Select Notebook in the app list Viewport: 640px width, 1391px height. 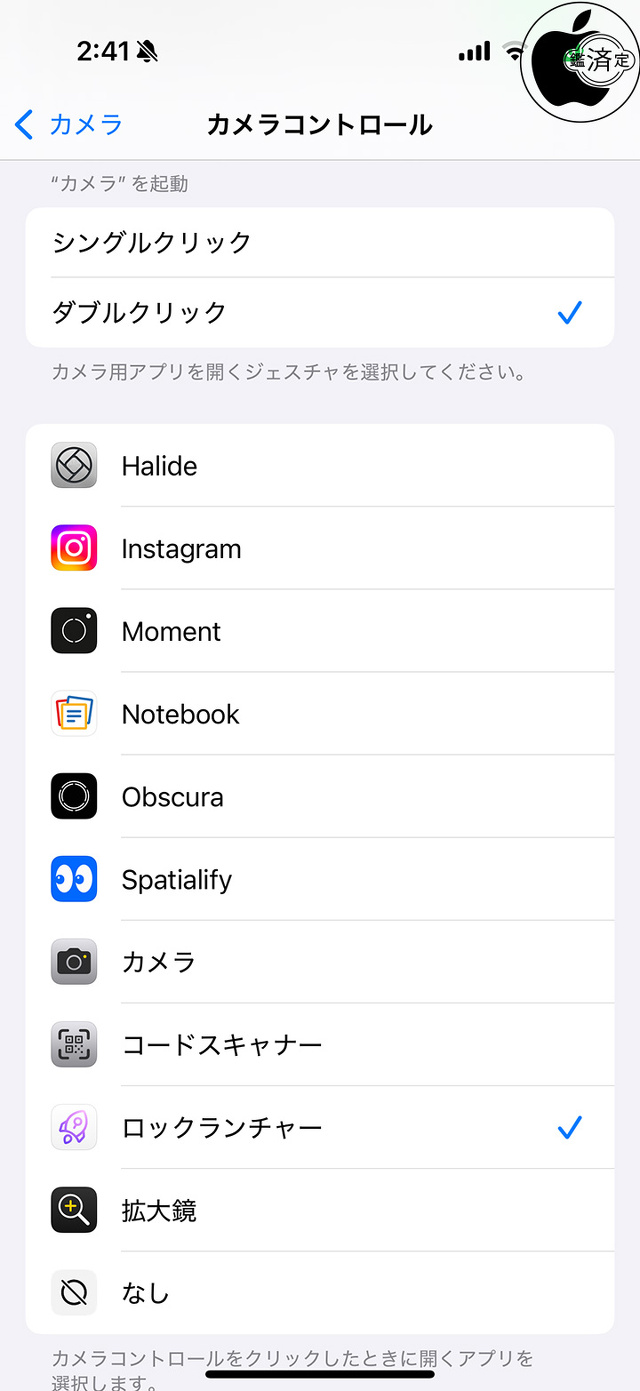pos(320,714)
